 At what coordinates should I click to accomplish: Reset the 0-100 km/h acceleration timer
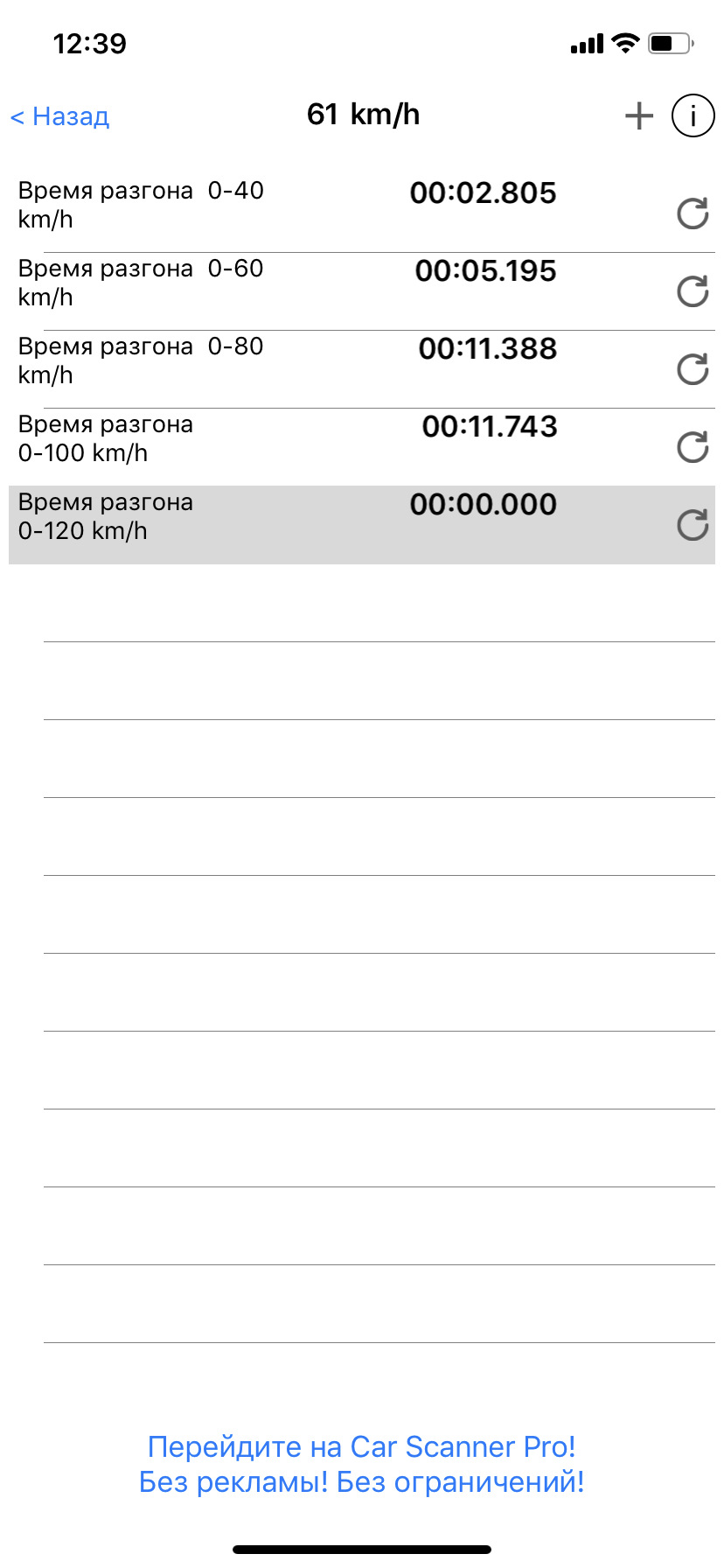(x=693, y=447)
